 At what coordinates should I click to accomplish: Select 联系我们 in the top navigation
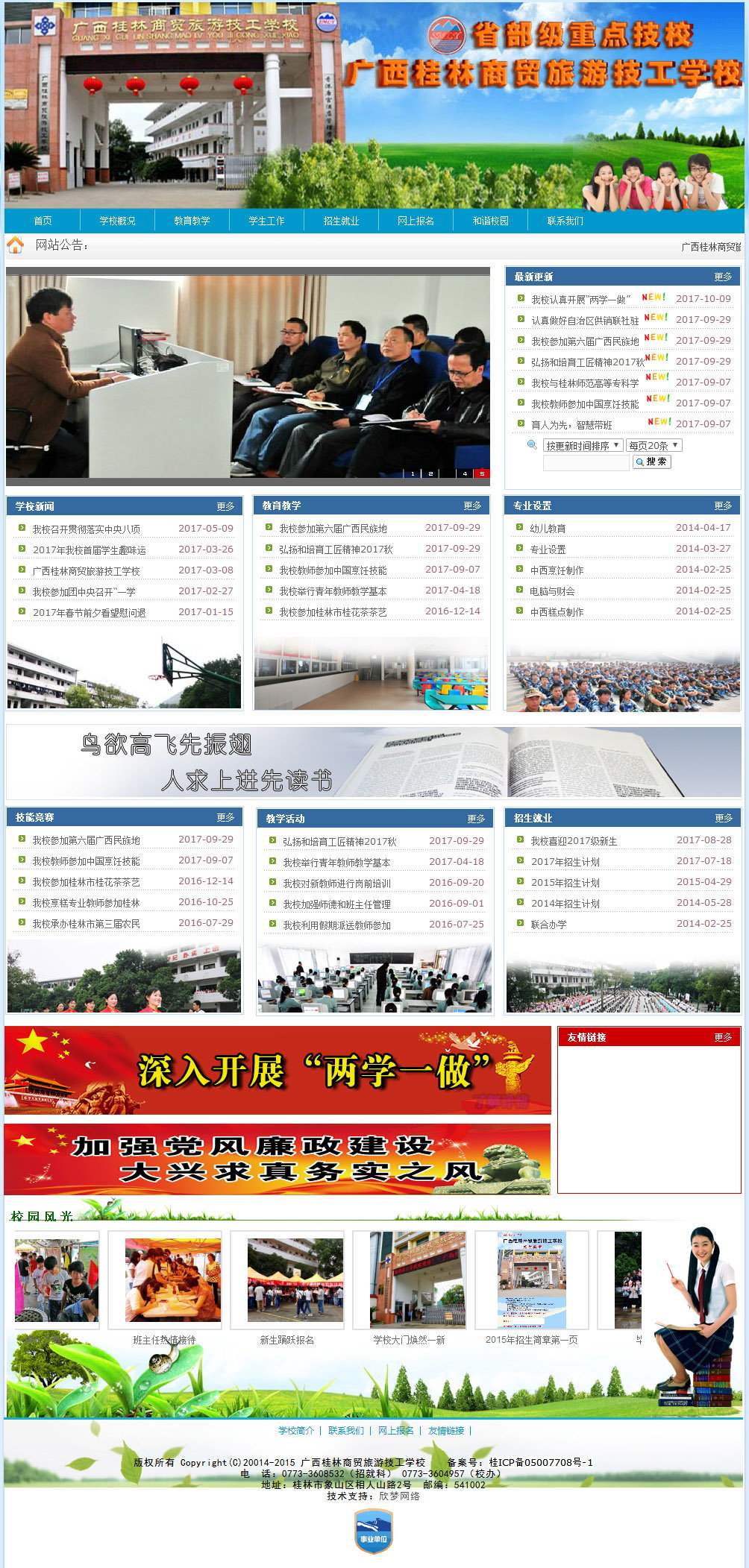(x=565, y=221)
